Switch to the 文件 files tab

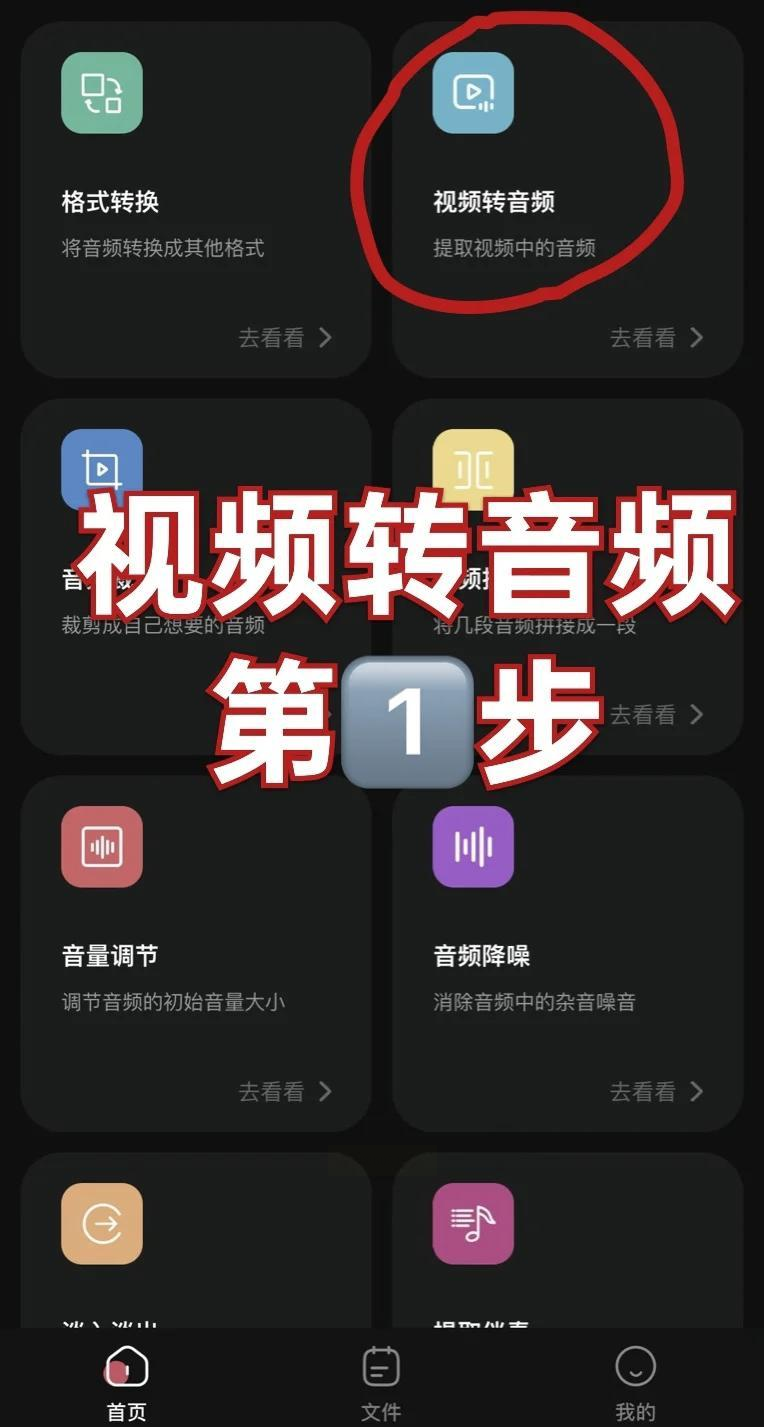click(381, 1382)
